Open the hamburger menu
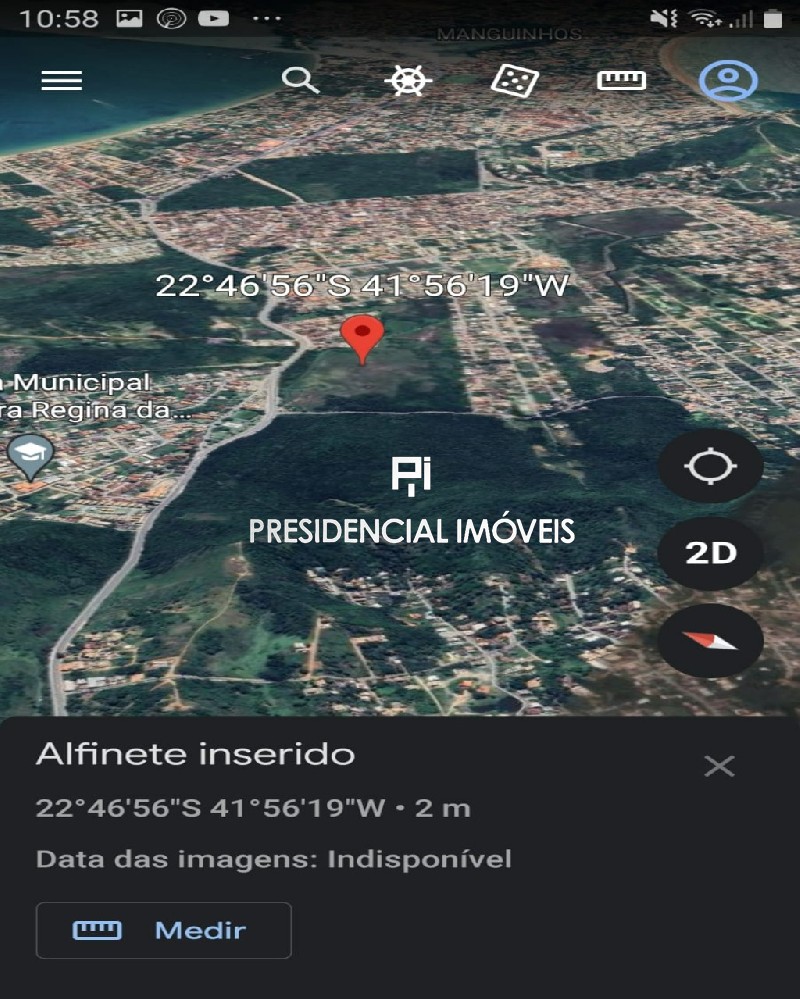The width and height of the screenshot is (800, 999). click(61, 81)
